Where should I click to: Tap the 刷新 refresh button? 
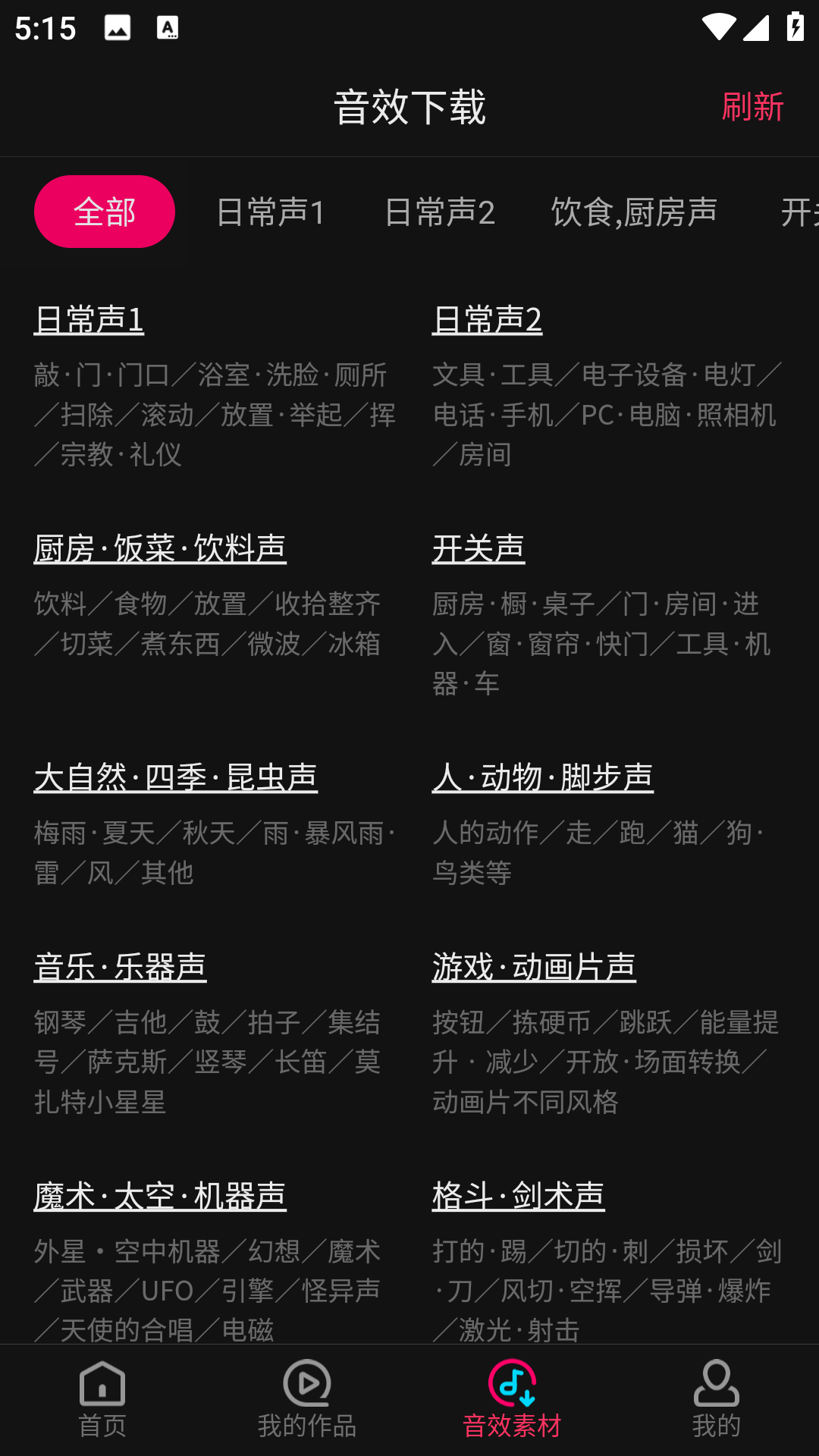[x=752, y=106]
